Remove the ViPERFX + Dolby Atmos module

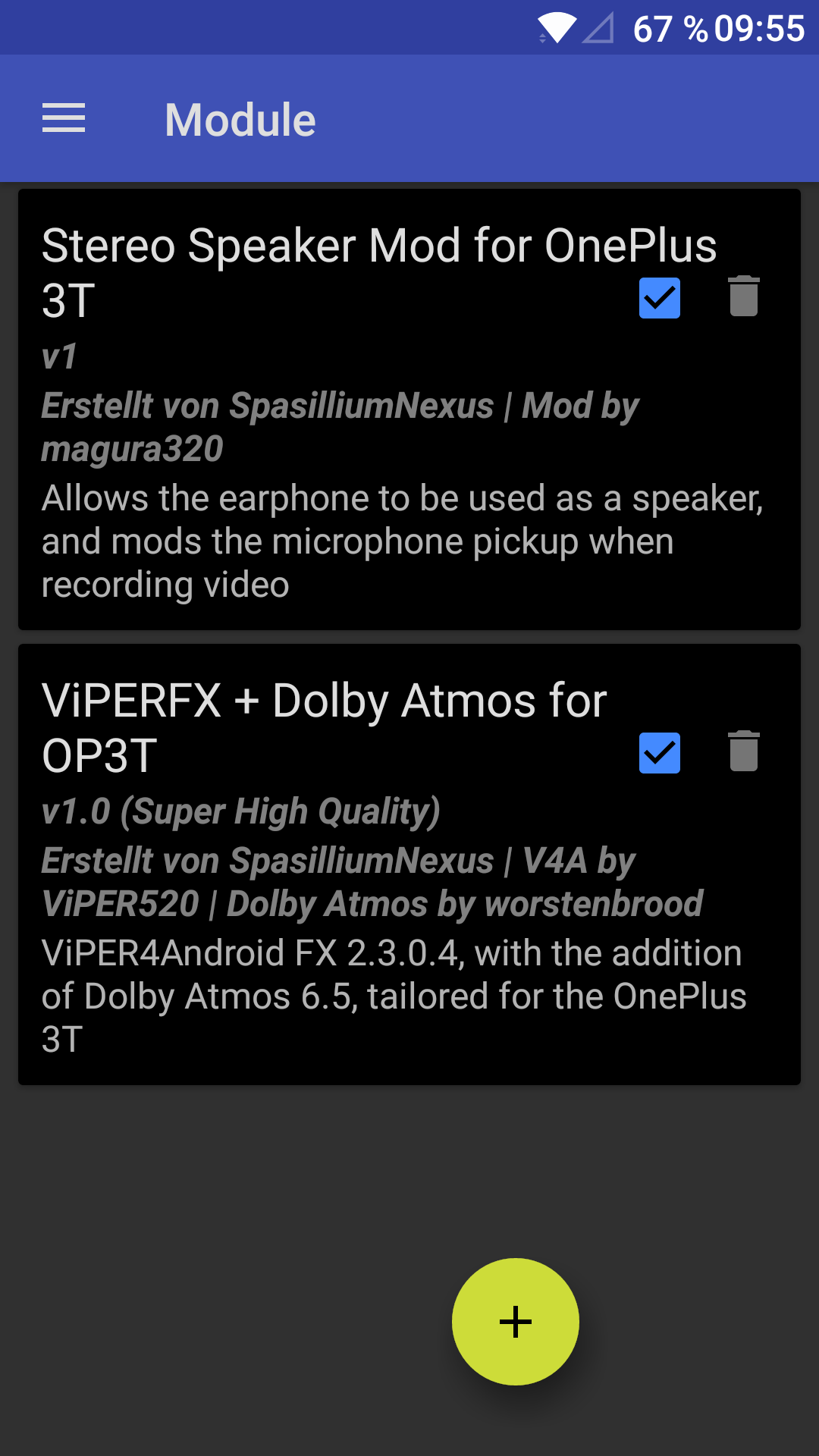pos(743,752)
